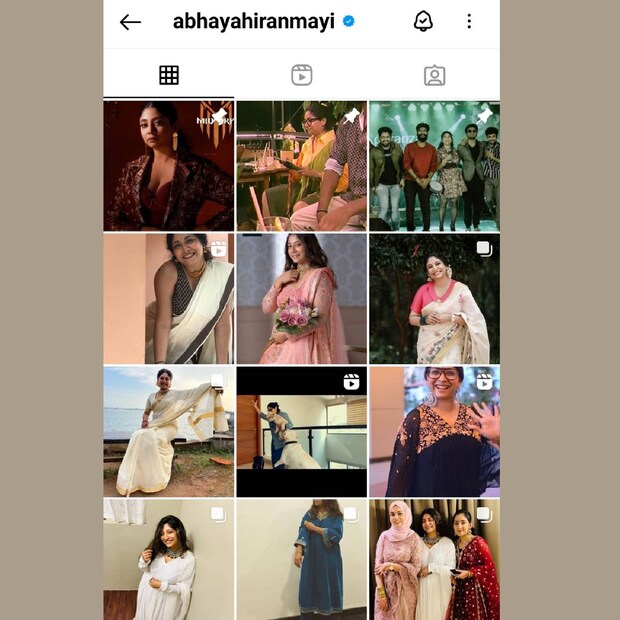Viewport: 620px width, 620px height.
Task: Switch to the posts grid tab
Action: click(169, 75)
